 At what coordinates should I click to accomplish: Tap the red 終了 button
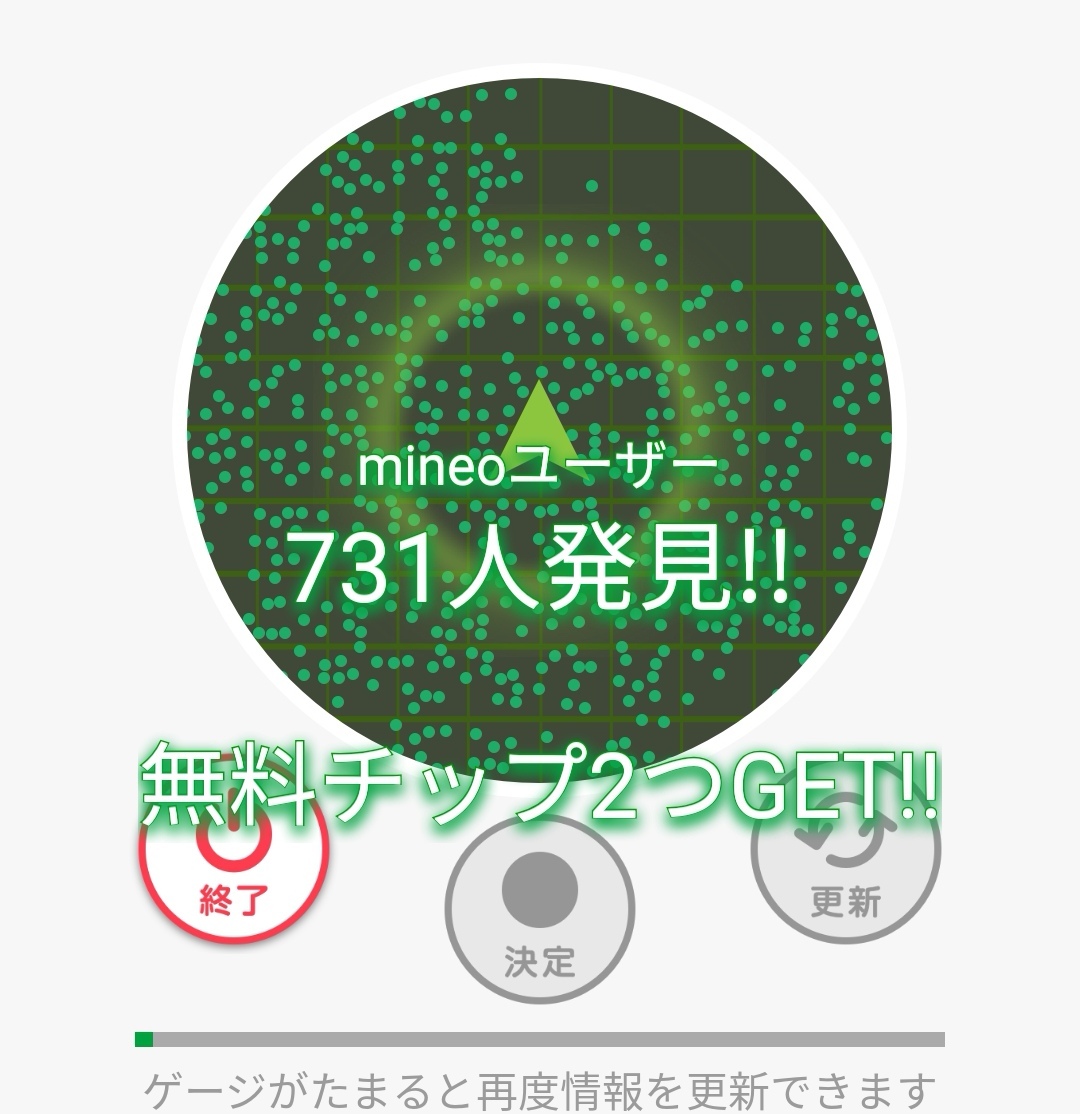pos(234,849)
